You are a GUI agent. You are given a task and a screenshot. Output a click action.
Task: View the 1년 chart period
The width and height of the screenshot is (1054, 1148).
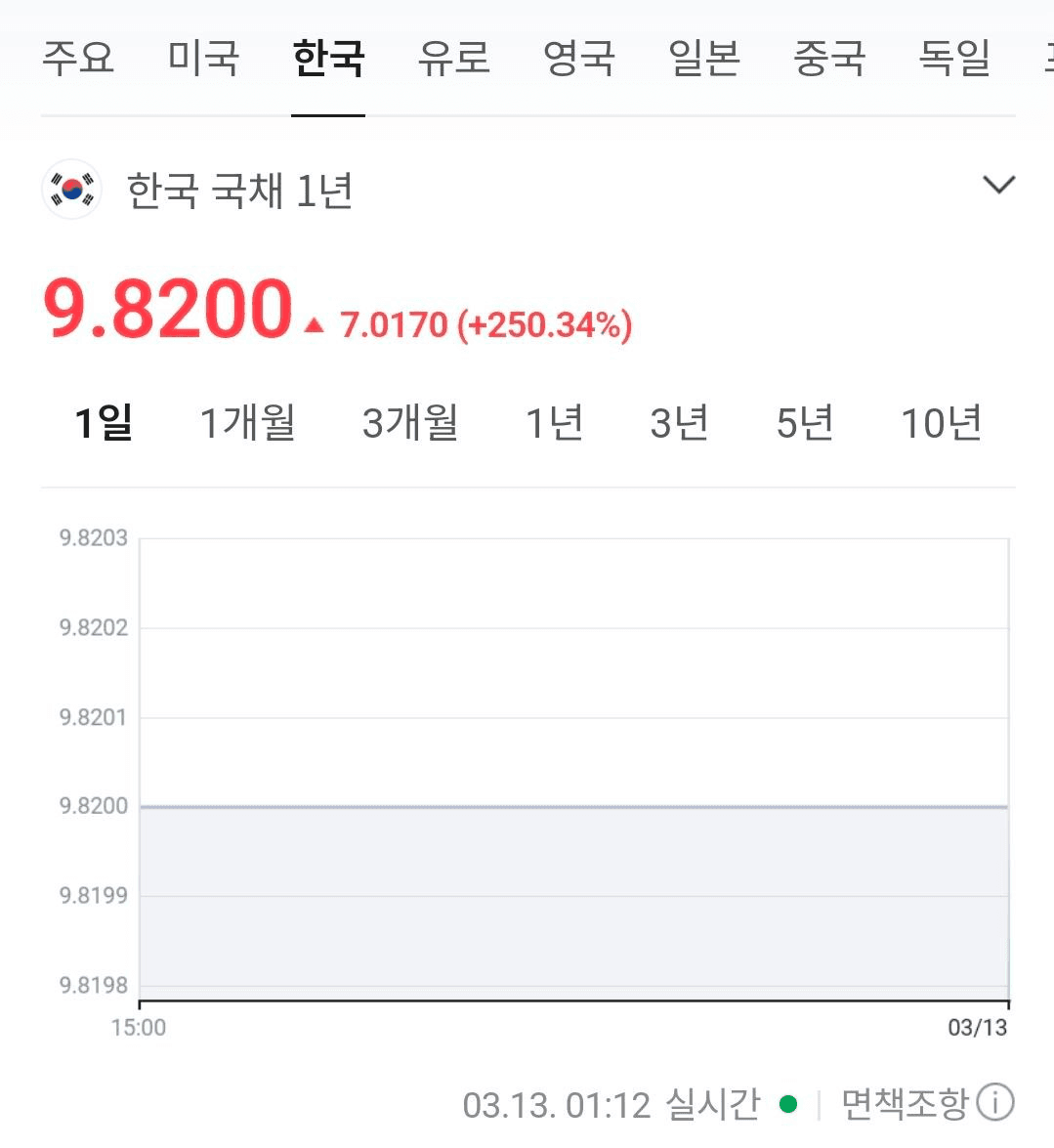[554, 423]
